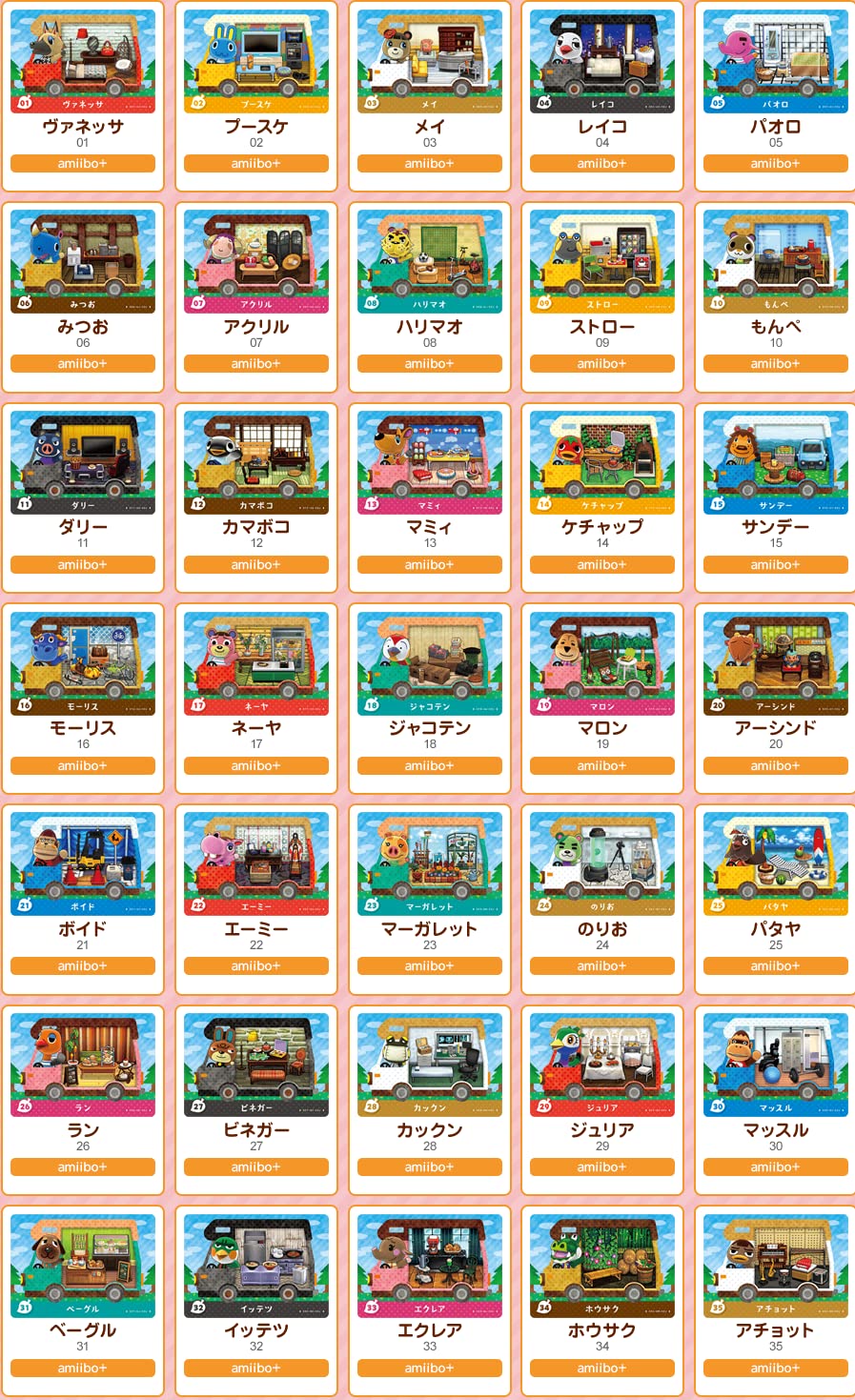Click amiibo+ beneath アチョット (35)

pos(774,1368)
